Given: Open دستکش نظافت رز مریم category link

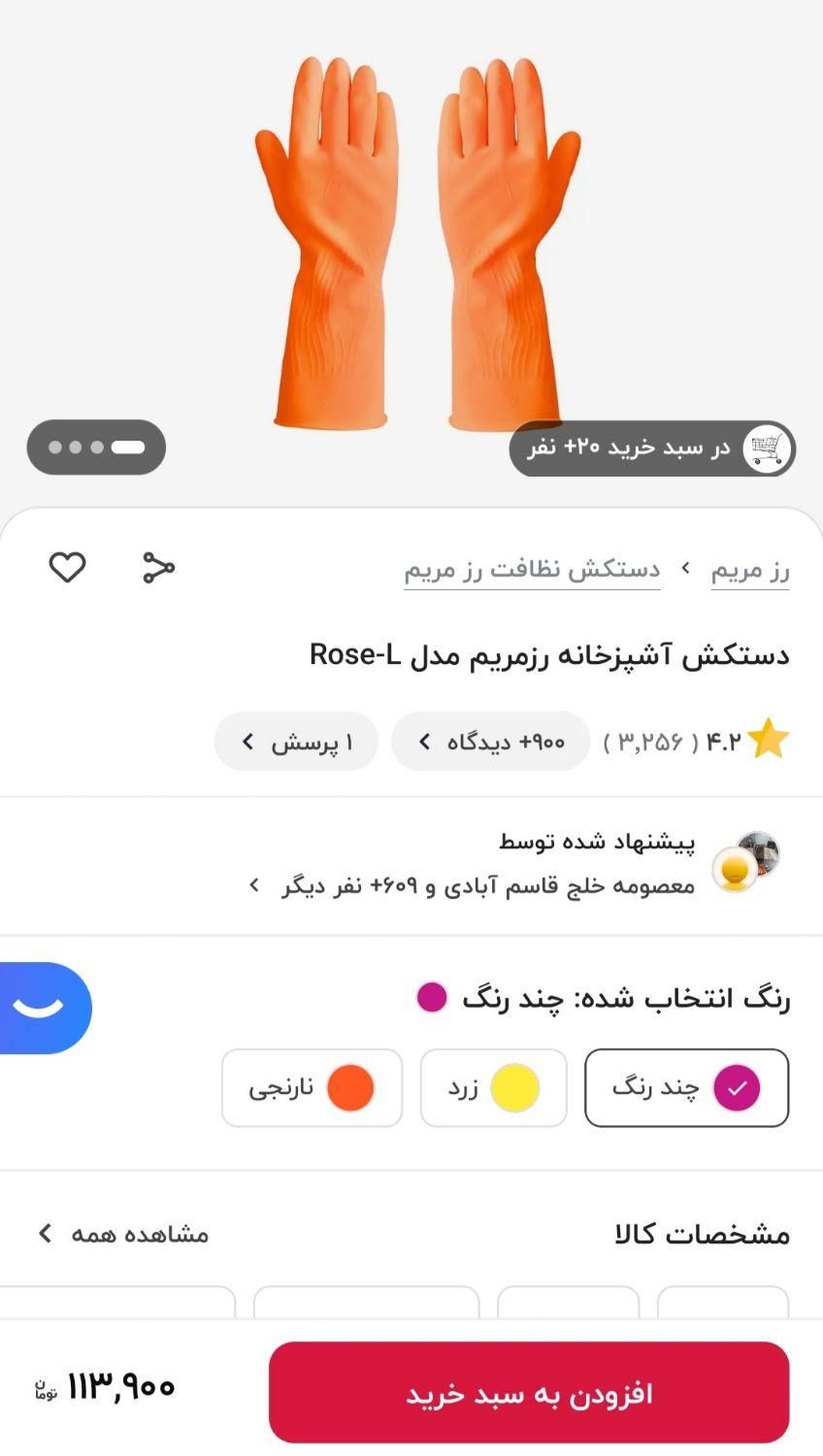Looking at the screenshot, I should pos(532,570).
